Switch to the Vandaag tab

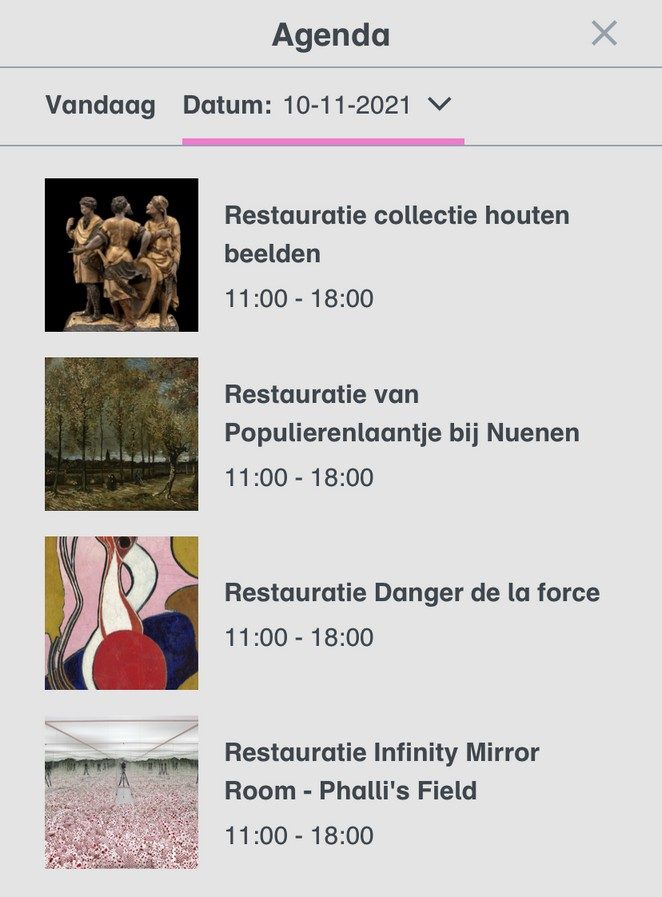pyautogui.click(x=100, y=105)
